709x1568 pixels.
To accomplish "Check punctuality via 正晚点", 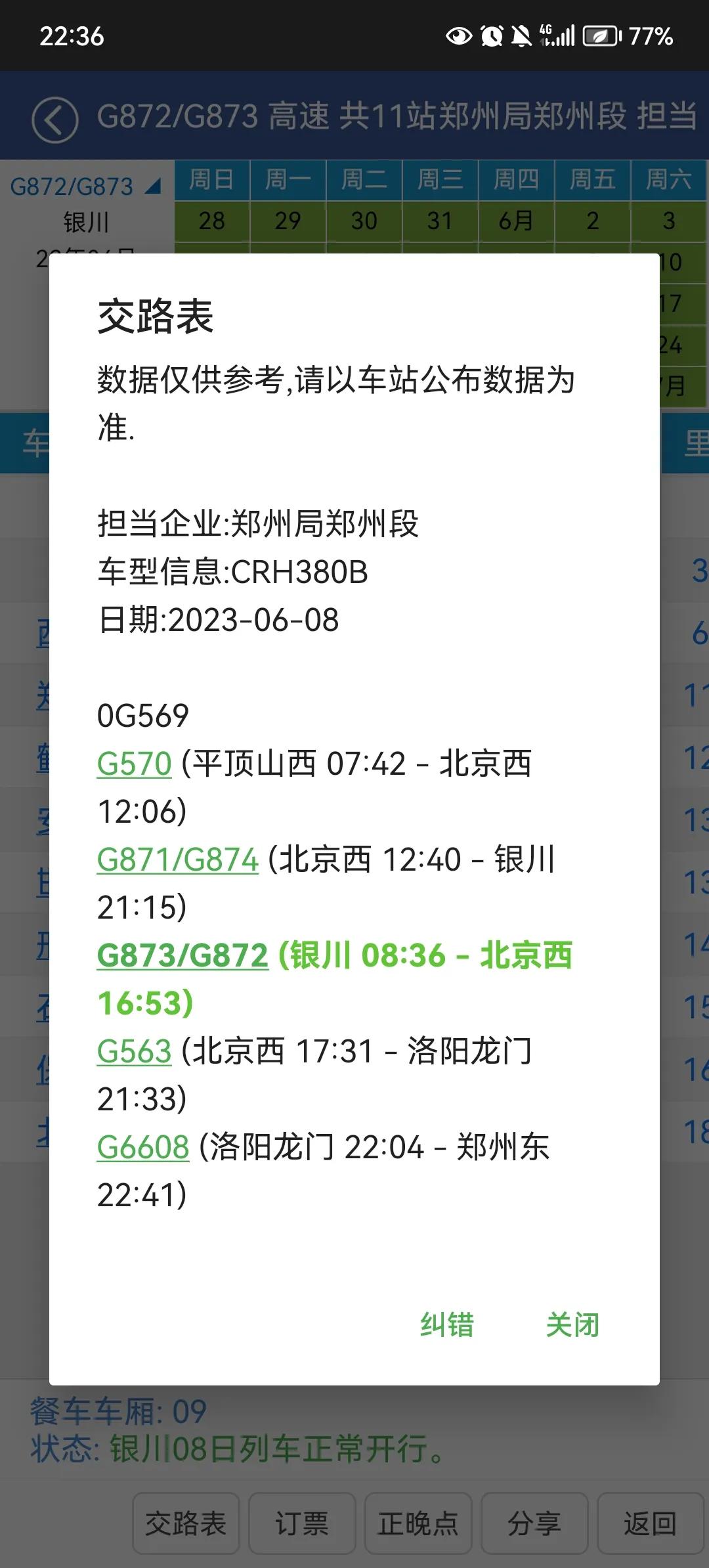I will coord(419,1525).
